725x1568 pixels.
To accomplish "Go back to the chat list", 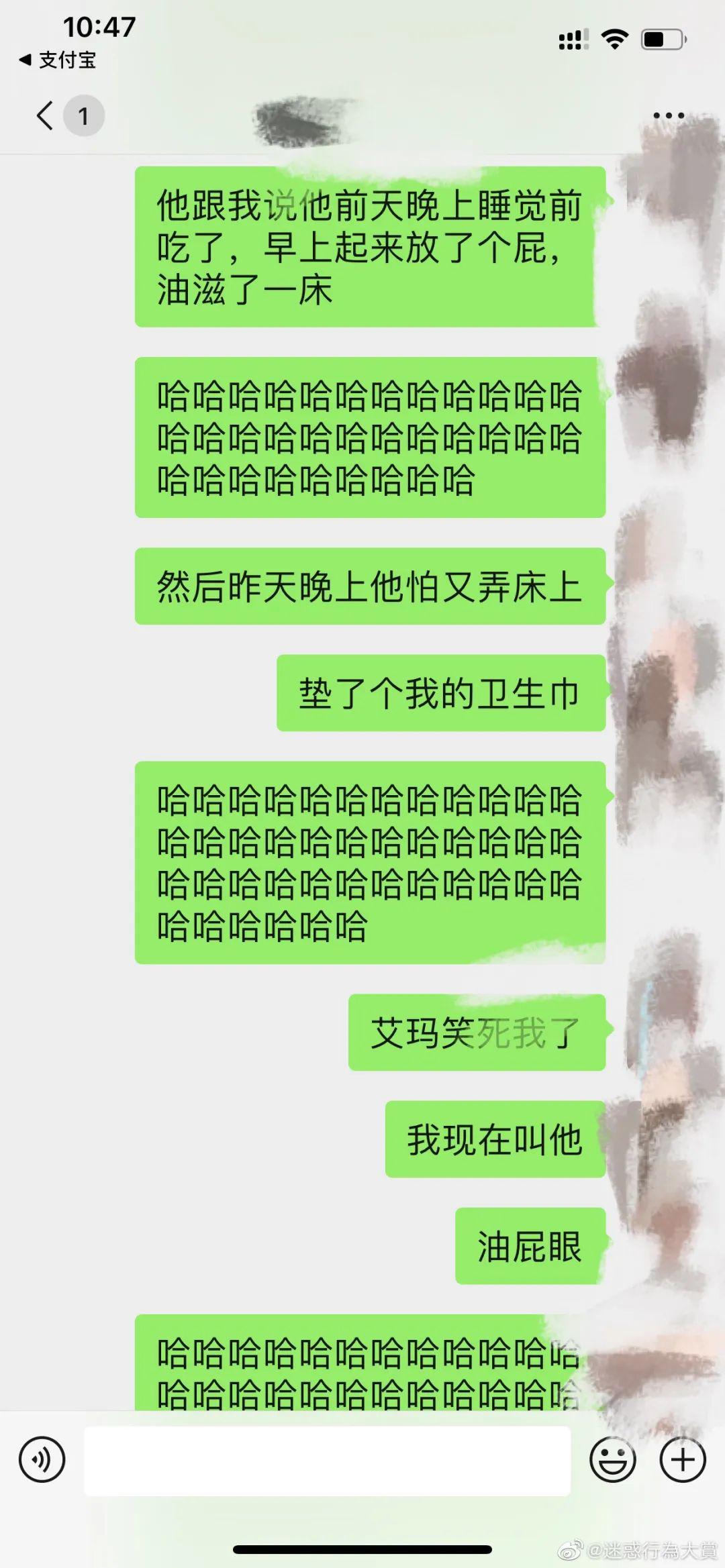I will (46, 115).
